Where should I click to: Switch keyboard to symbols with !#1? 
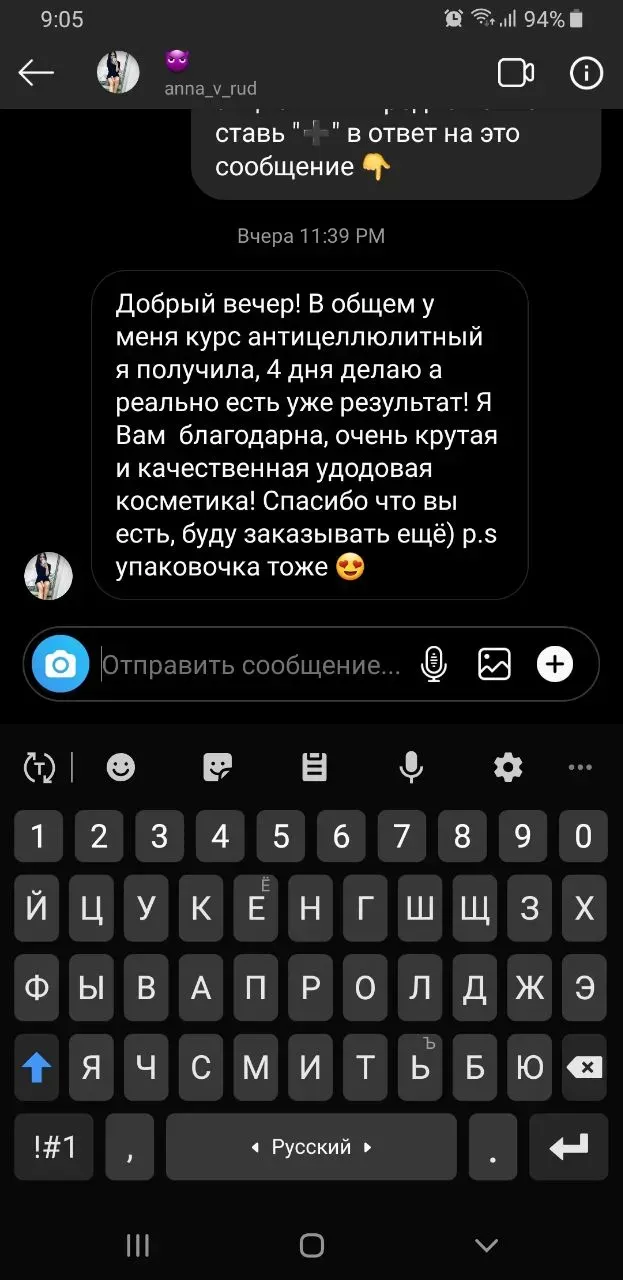[54, 1147]
